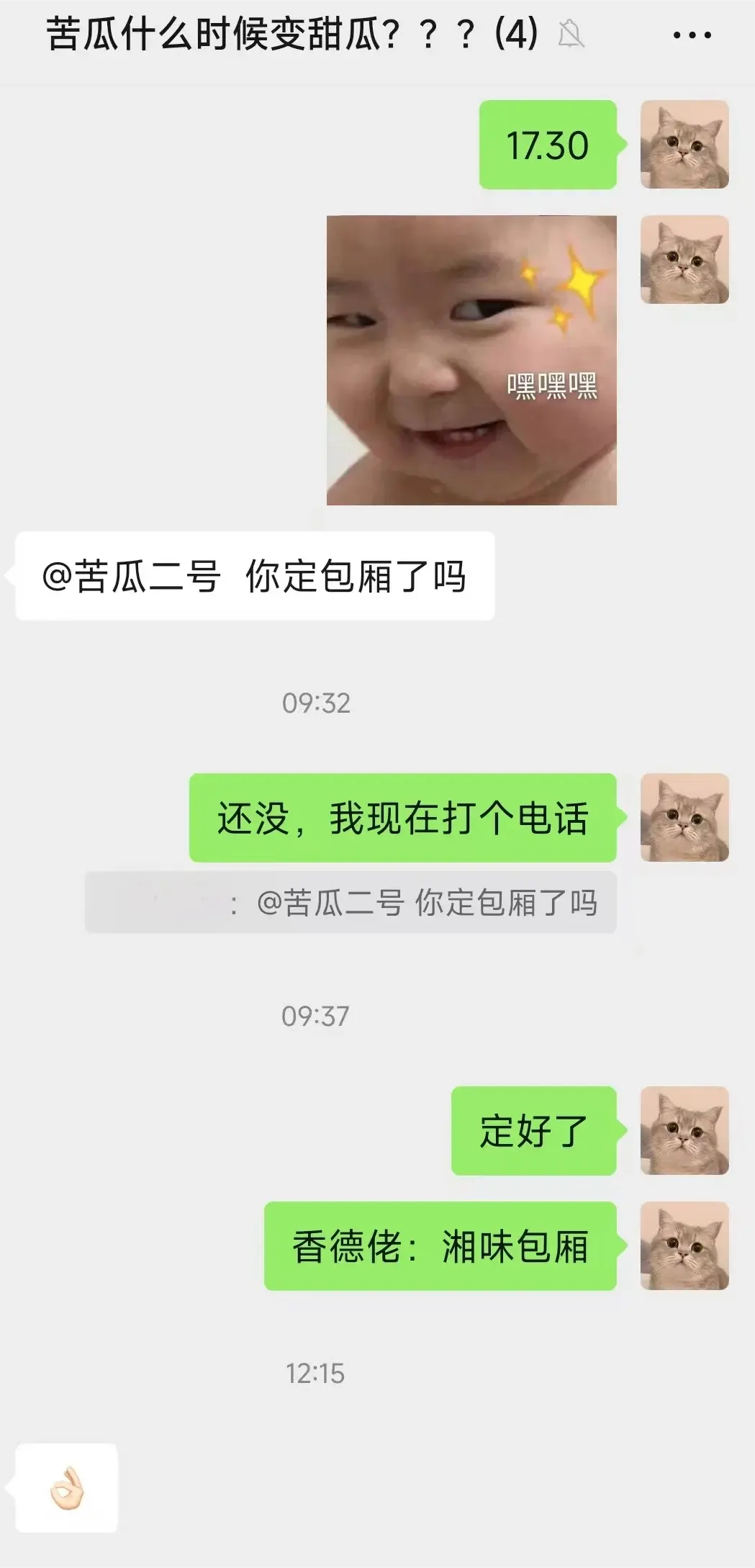Jump to the quoted 你定包厢了吗 message
This screenshot has width=755, height=1568.
point(351,903)
